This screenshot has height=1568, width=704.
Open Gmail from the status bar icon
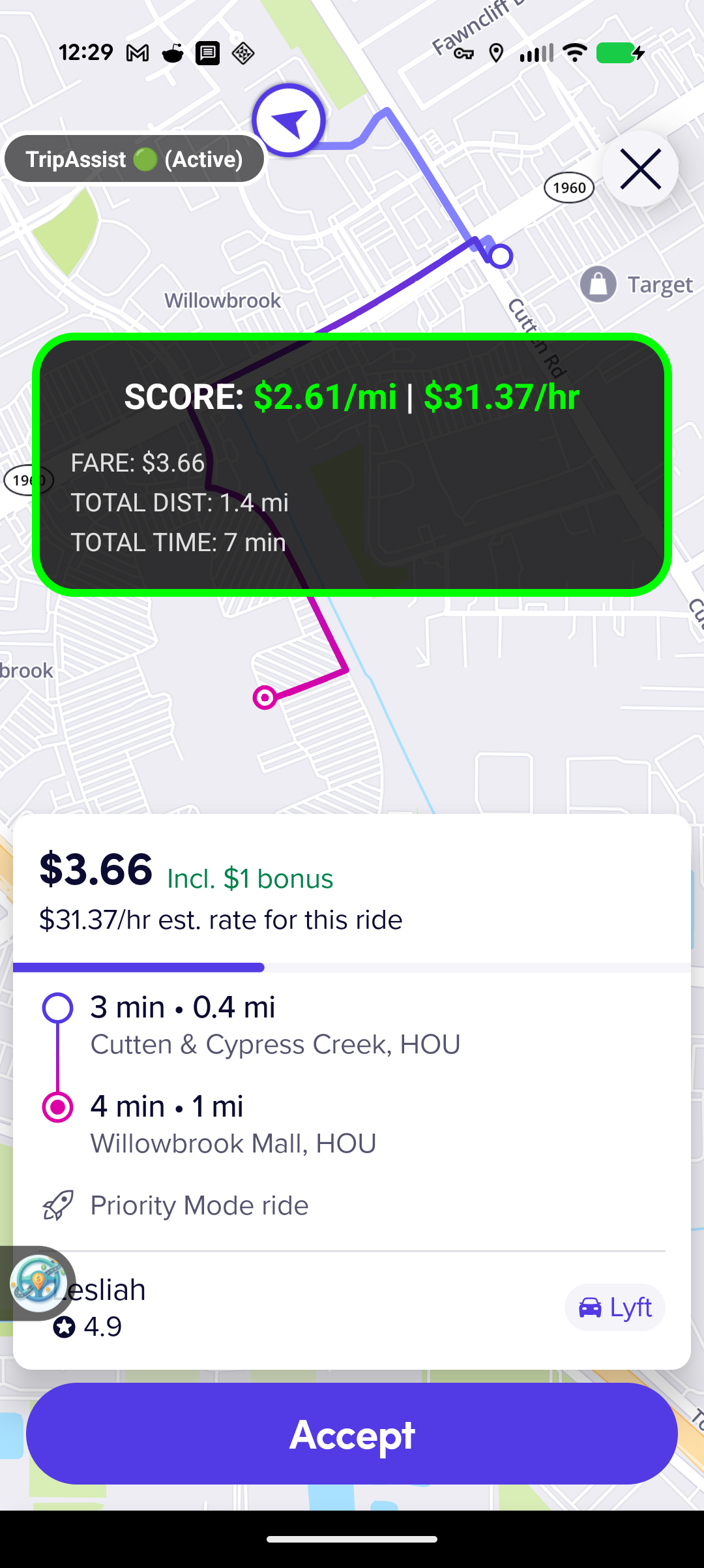tap(137, 52)
